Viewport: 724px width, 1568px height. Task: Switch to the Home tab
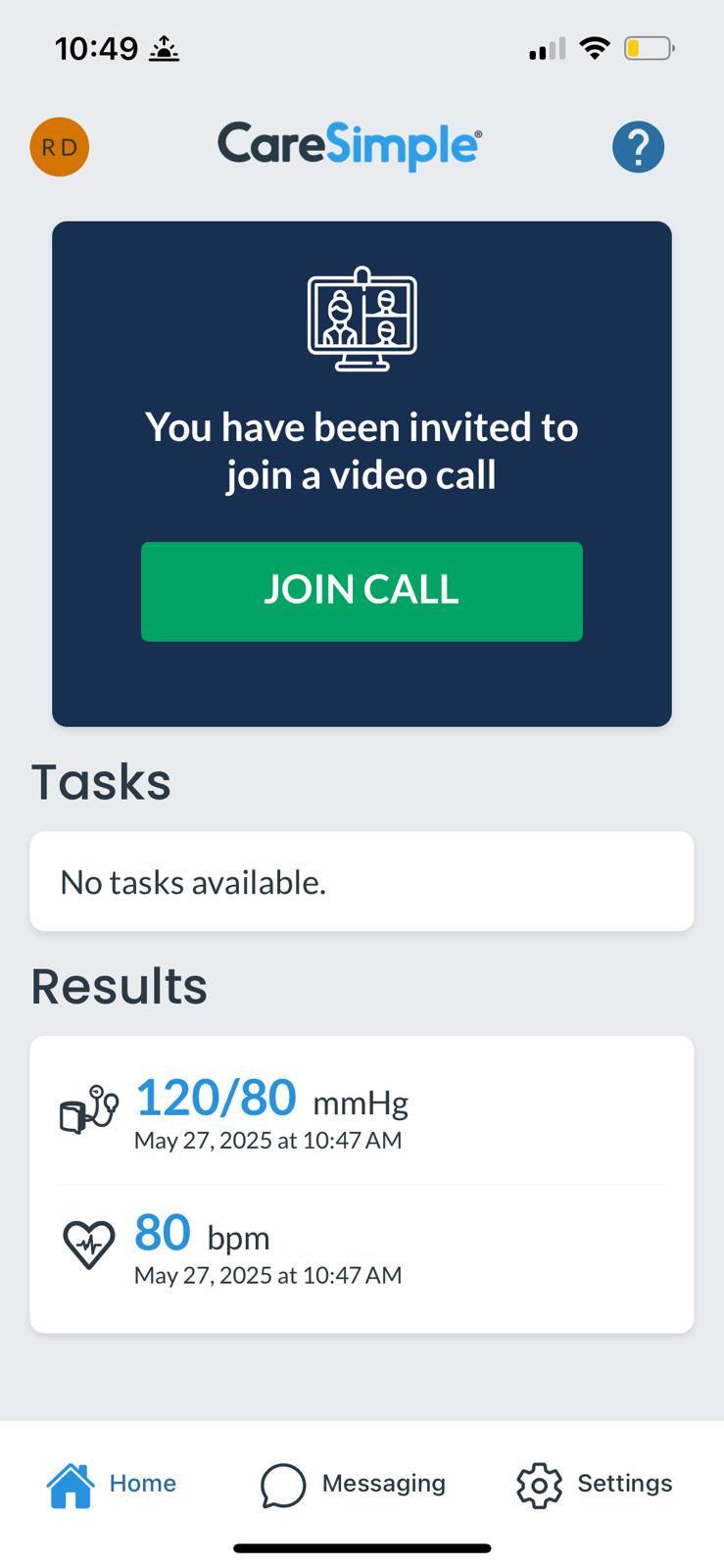[x=113, y=1484]
